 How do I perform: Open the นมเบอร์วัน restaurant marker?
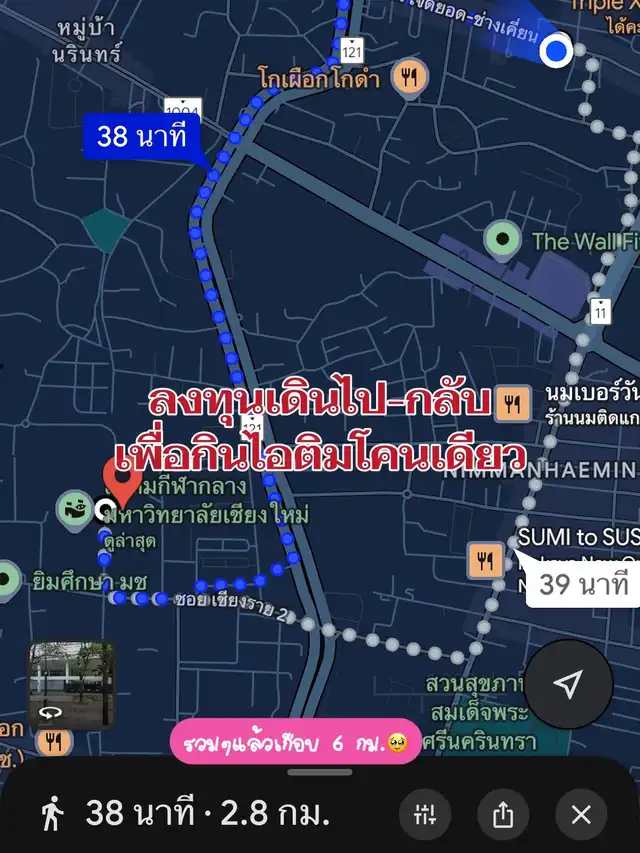pos(512,404)
